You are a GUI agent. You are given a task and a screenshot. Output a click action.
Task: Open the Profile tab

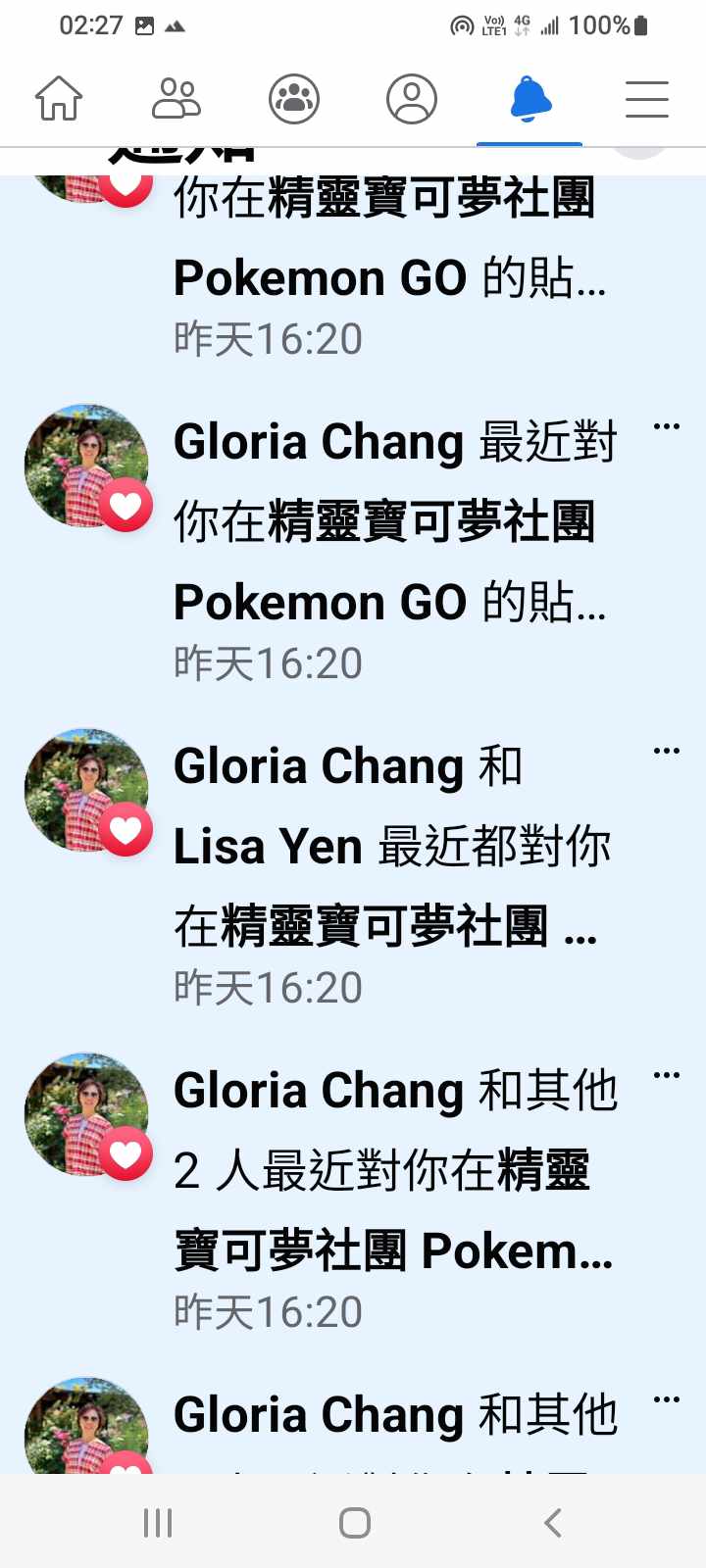tap(412, 99)
